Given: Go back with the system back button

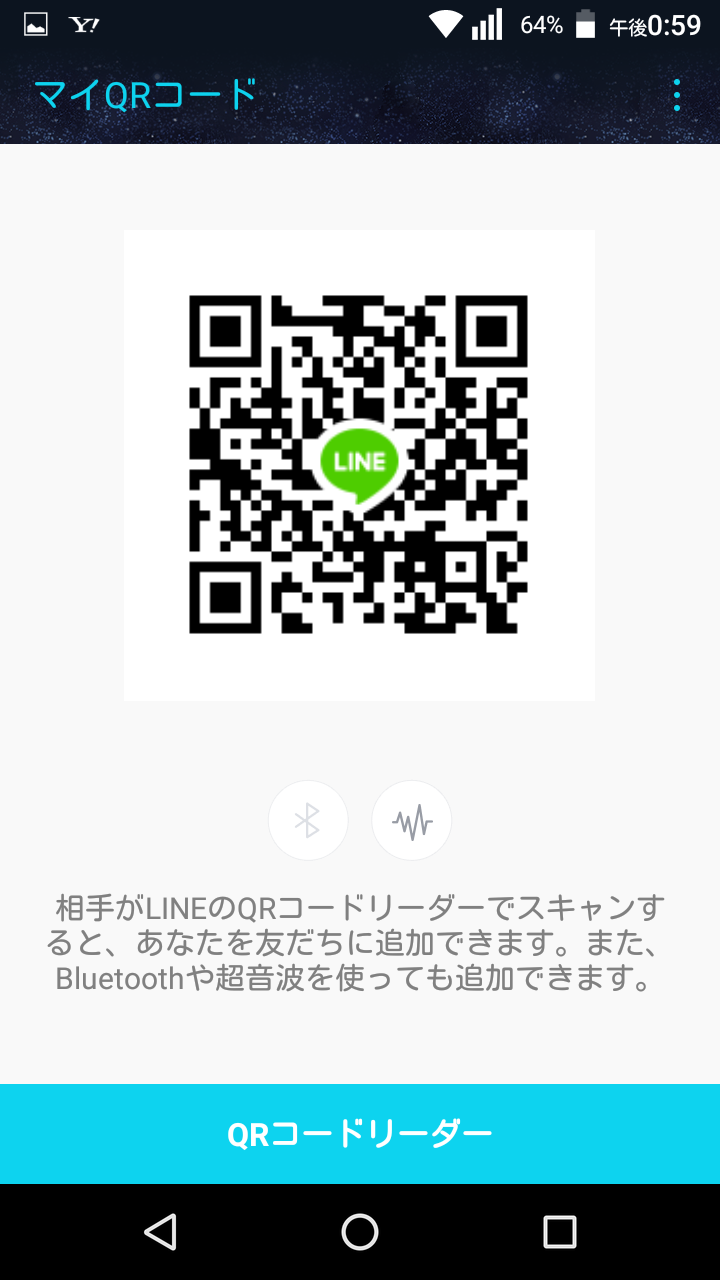Looking at the screenshot, I should click(x=160, y=1232).
